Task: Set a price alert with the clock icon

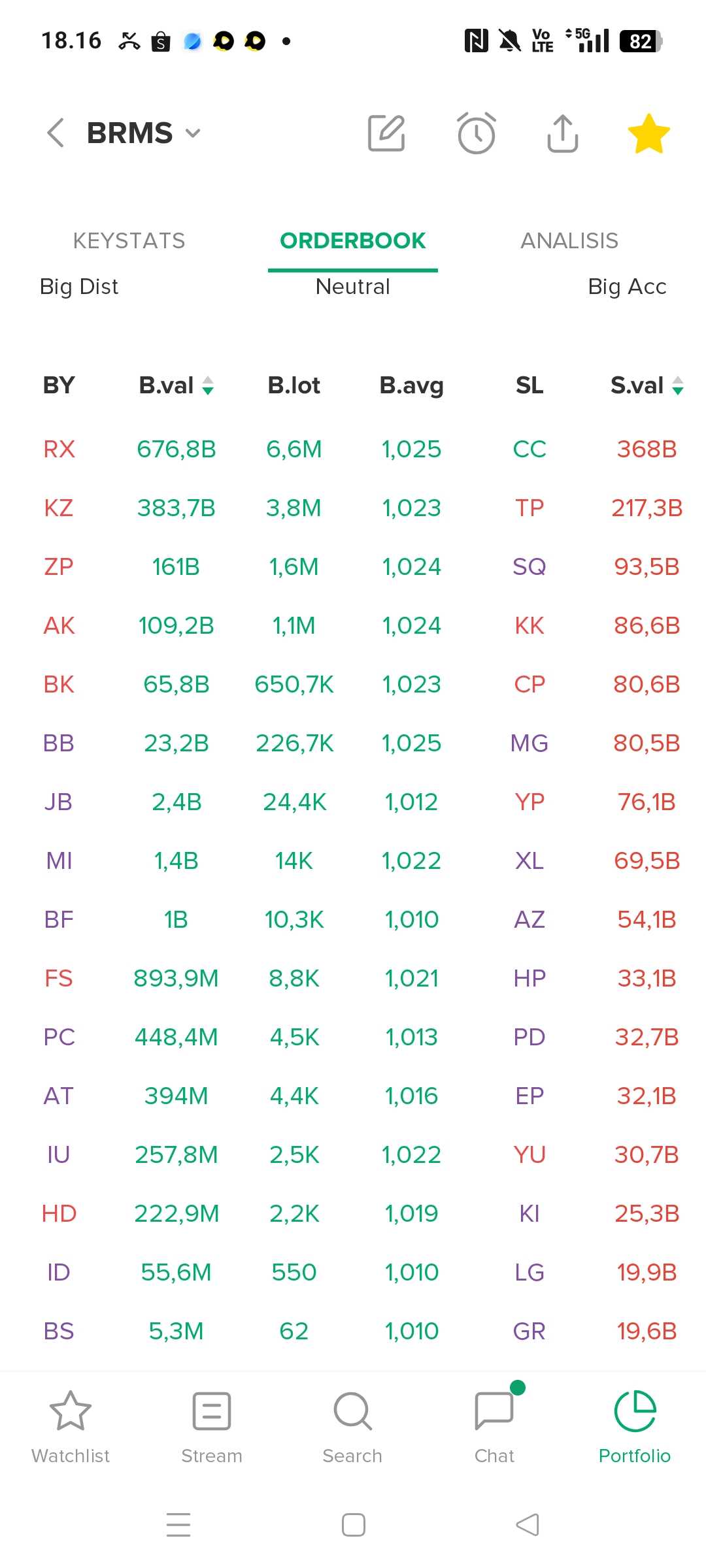Action: (x=476, y=133)
